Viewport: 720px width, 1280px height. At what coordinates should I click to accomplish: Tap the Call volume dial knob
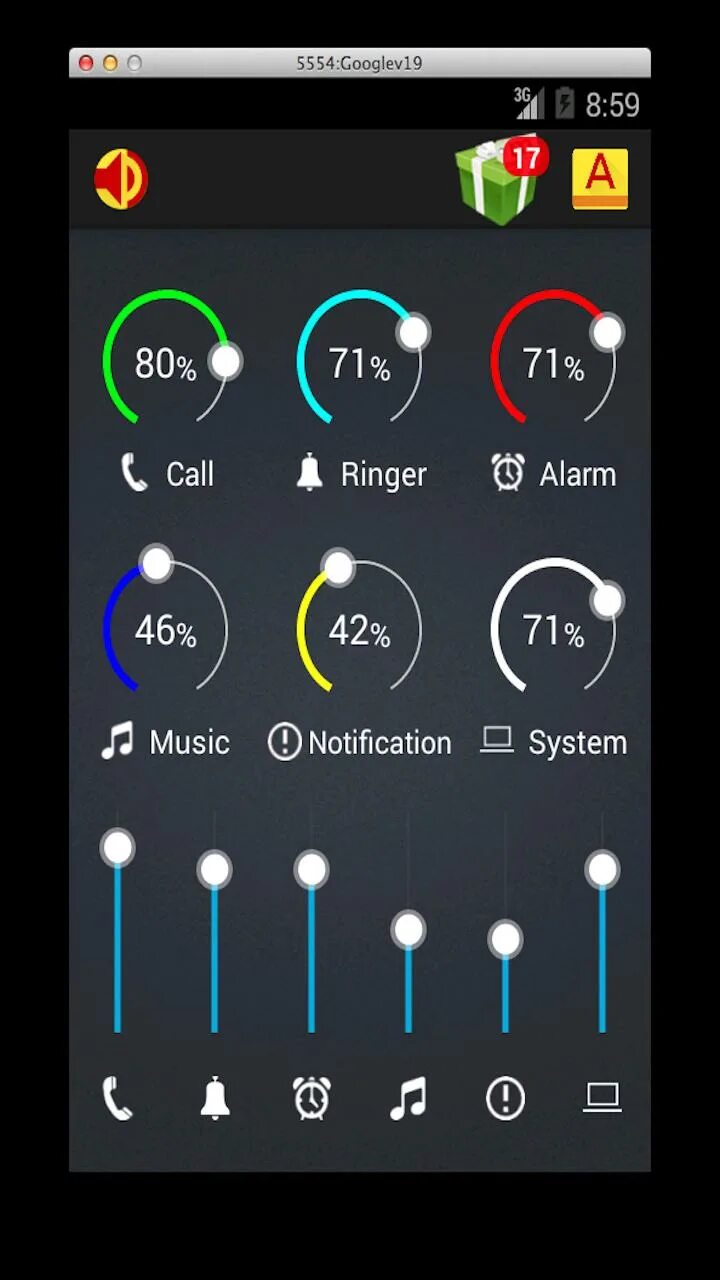click(226, 361)
